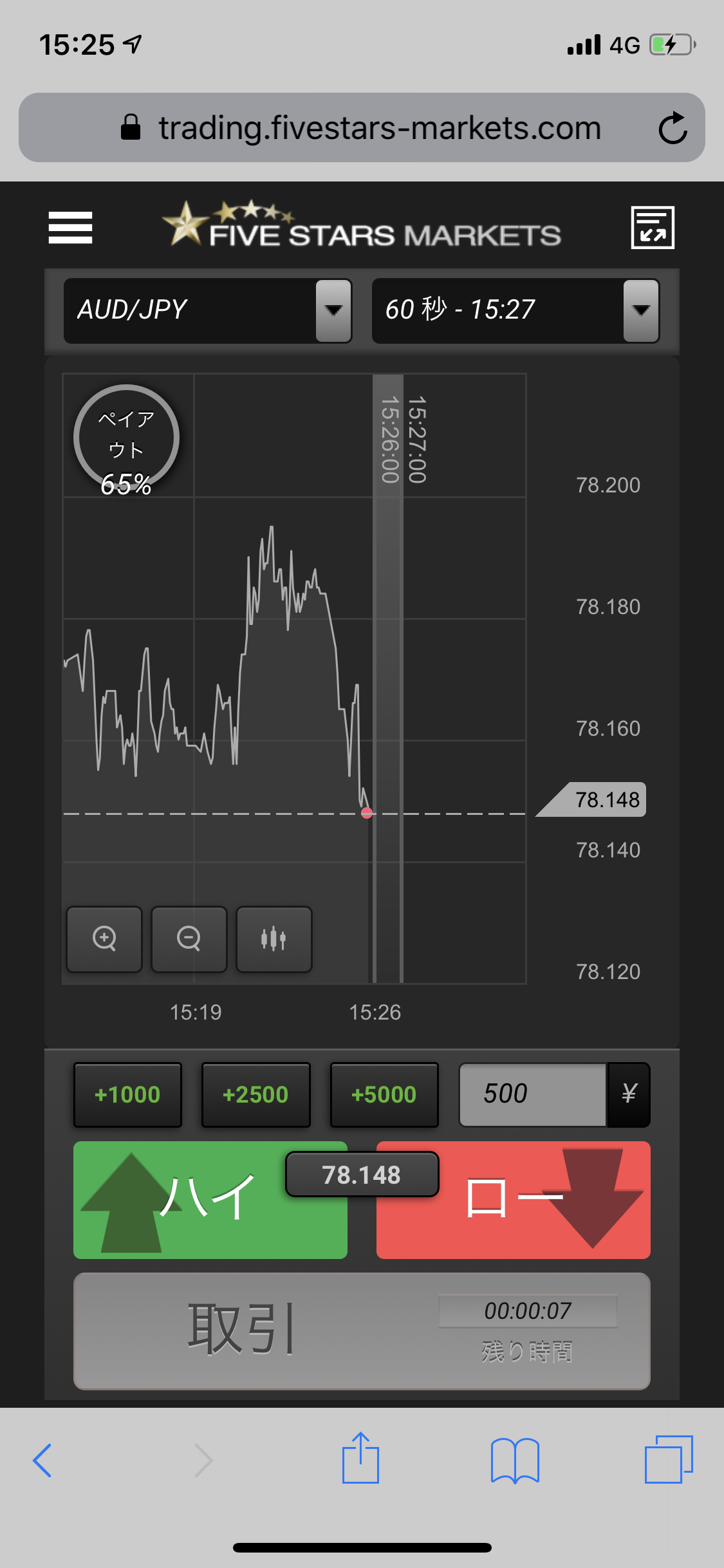Reload the page in the address bar
The height and width of the screenshot is (1568, 724).
point(673,128)
